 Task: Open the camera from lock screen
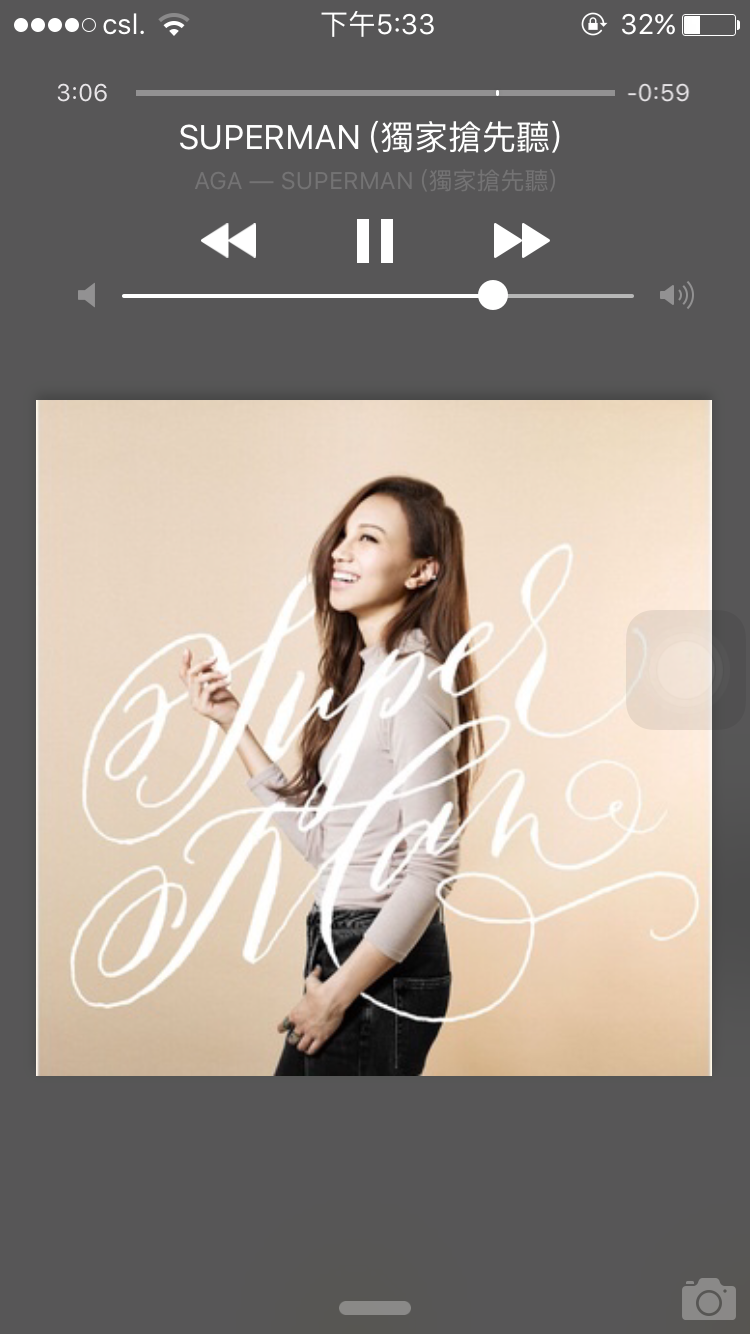click(x=708, y=1299)
